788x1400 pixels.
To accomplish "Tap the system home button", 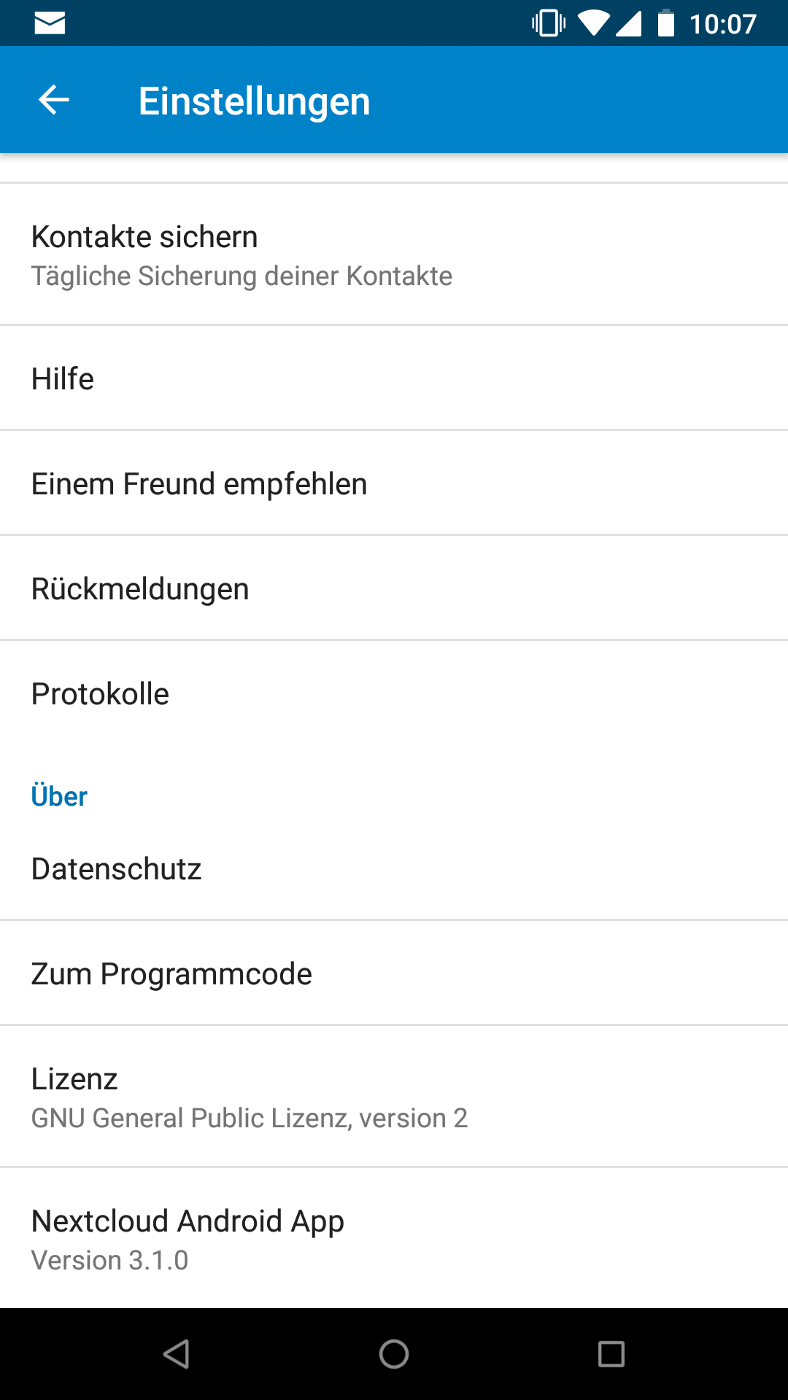I will (x=394, y=1354).
